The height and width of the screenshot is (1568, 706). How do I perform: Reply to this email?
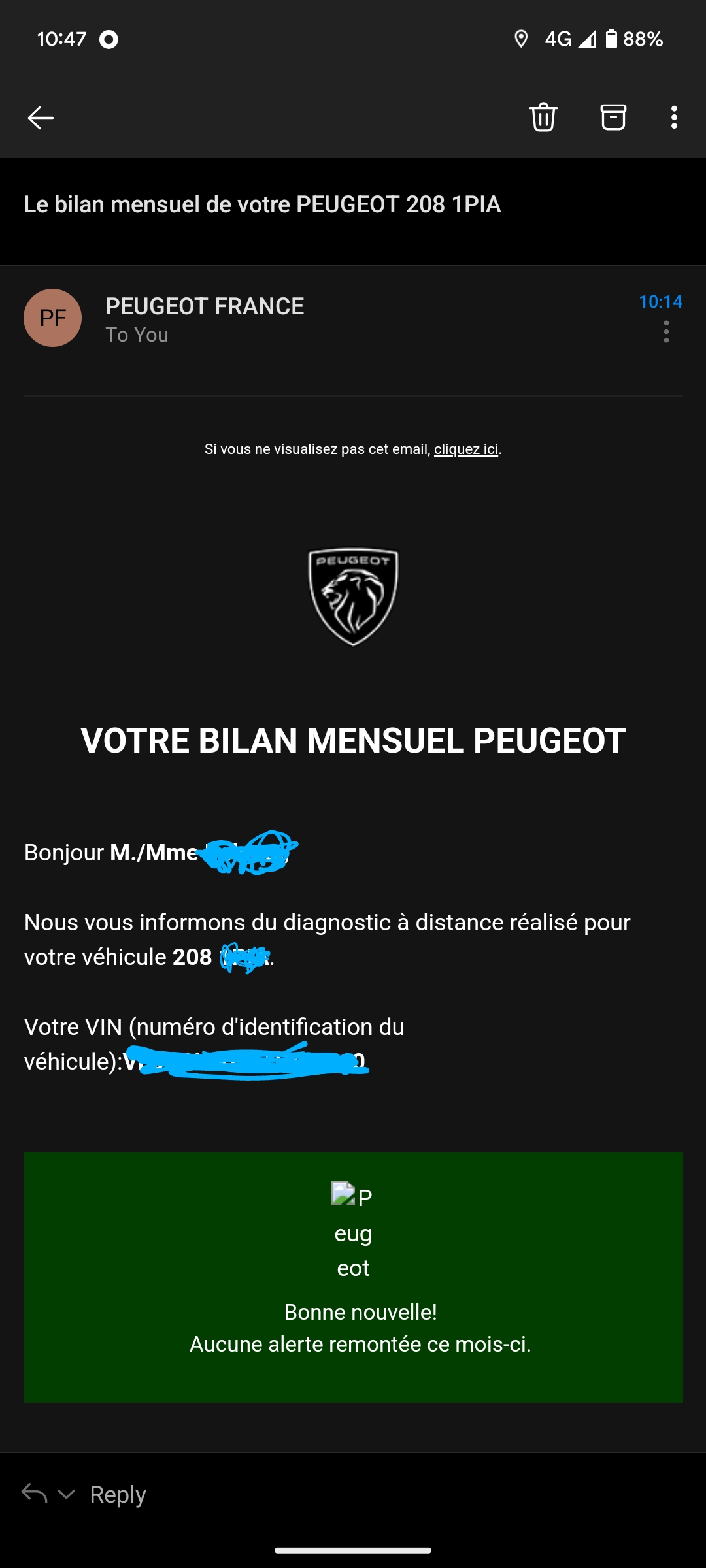[118, 1494]
